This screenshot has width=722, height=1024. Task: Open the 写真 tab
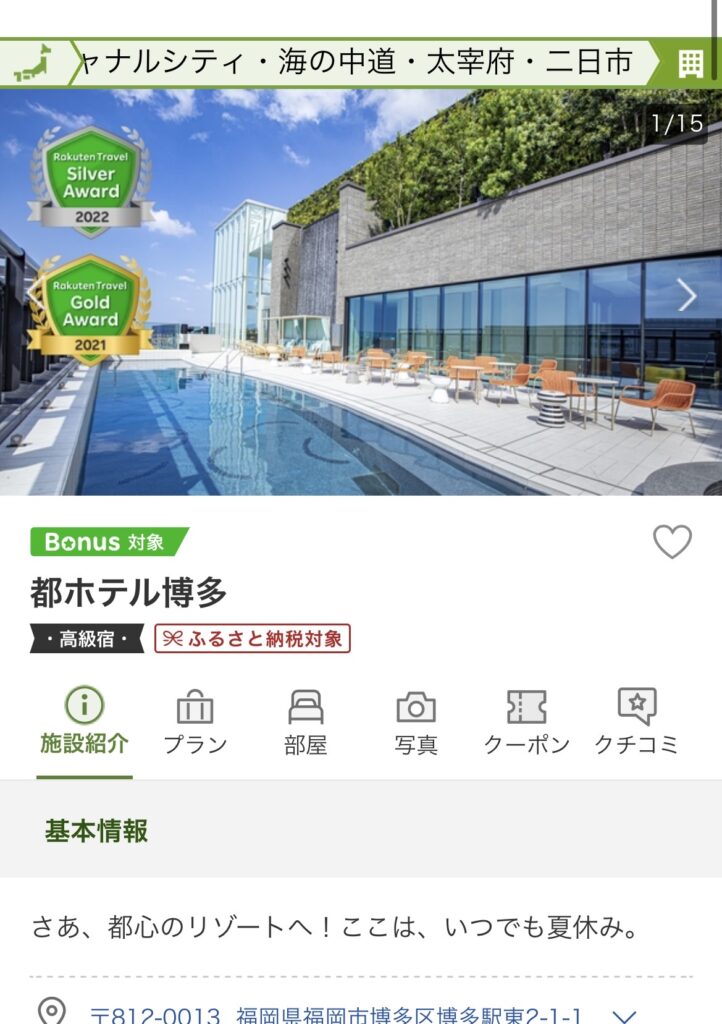tap(416, 722)
